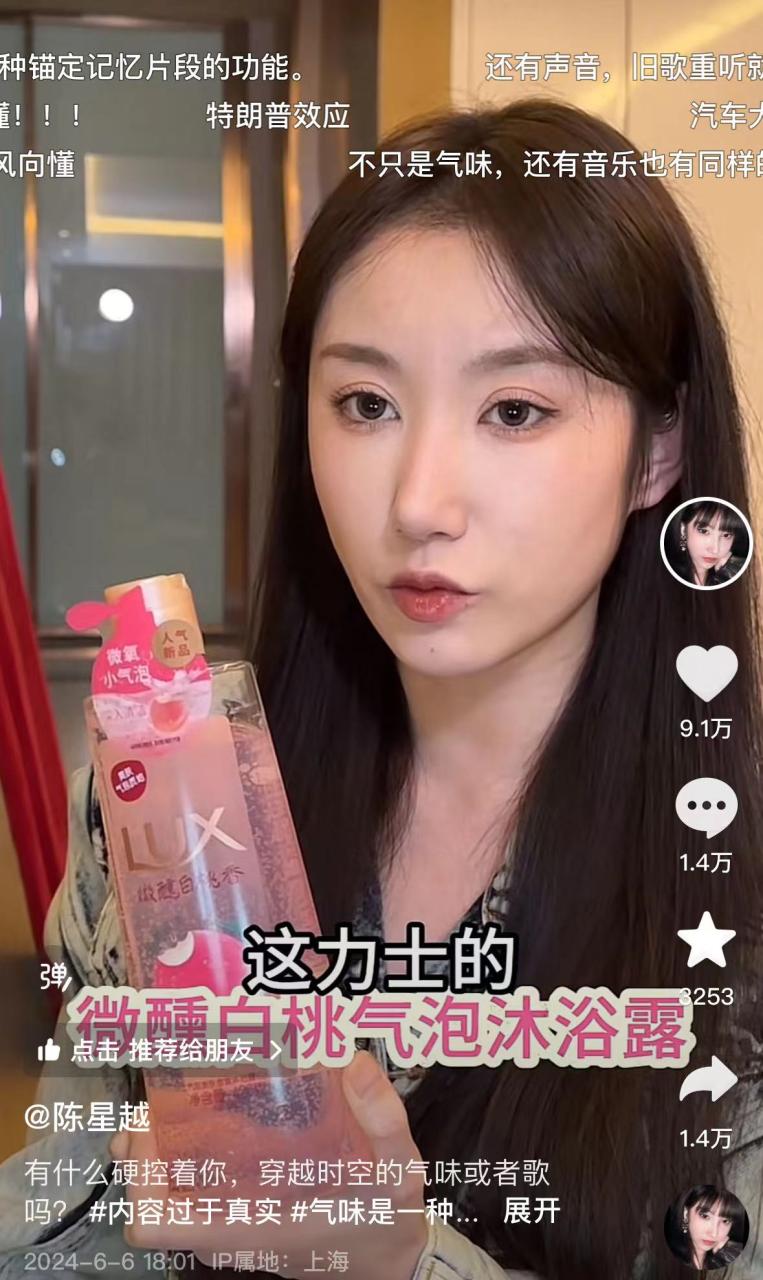Open @陈星越 profile from username
The height and width of the screenshot is (1280, 763).
point(88,1117)
